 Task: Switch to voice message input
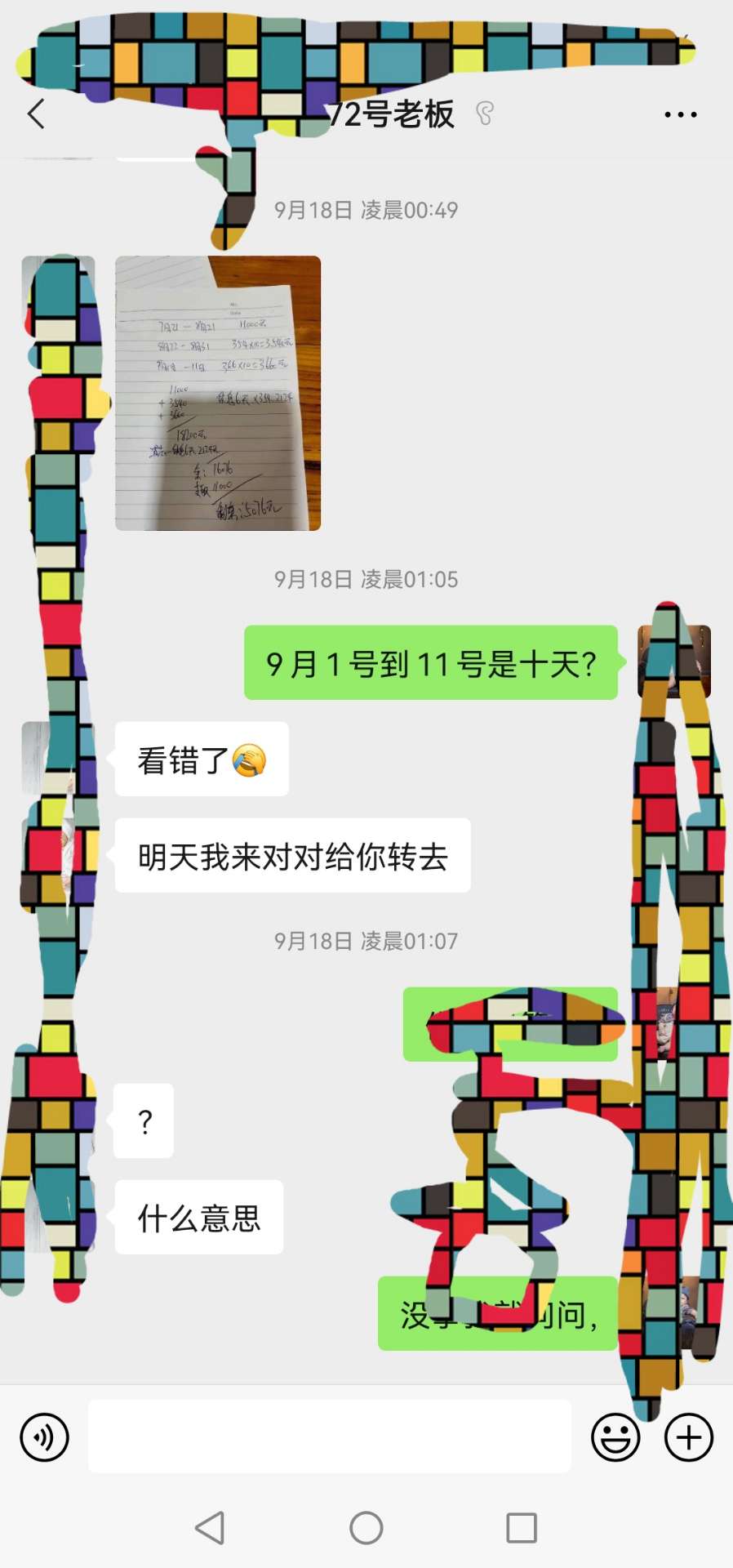pyautogui.click(x=45, y=1437)
